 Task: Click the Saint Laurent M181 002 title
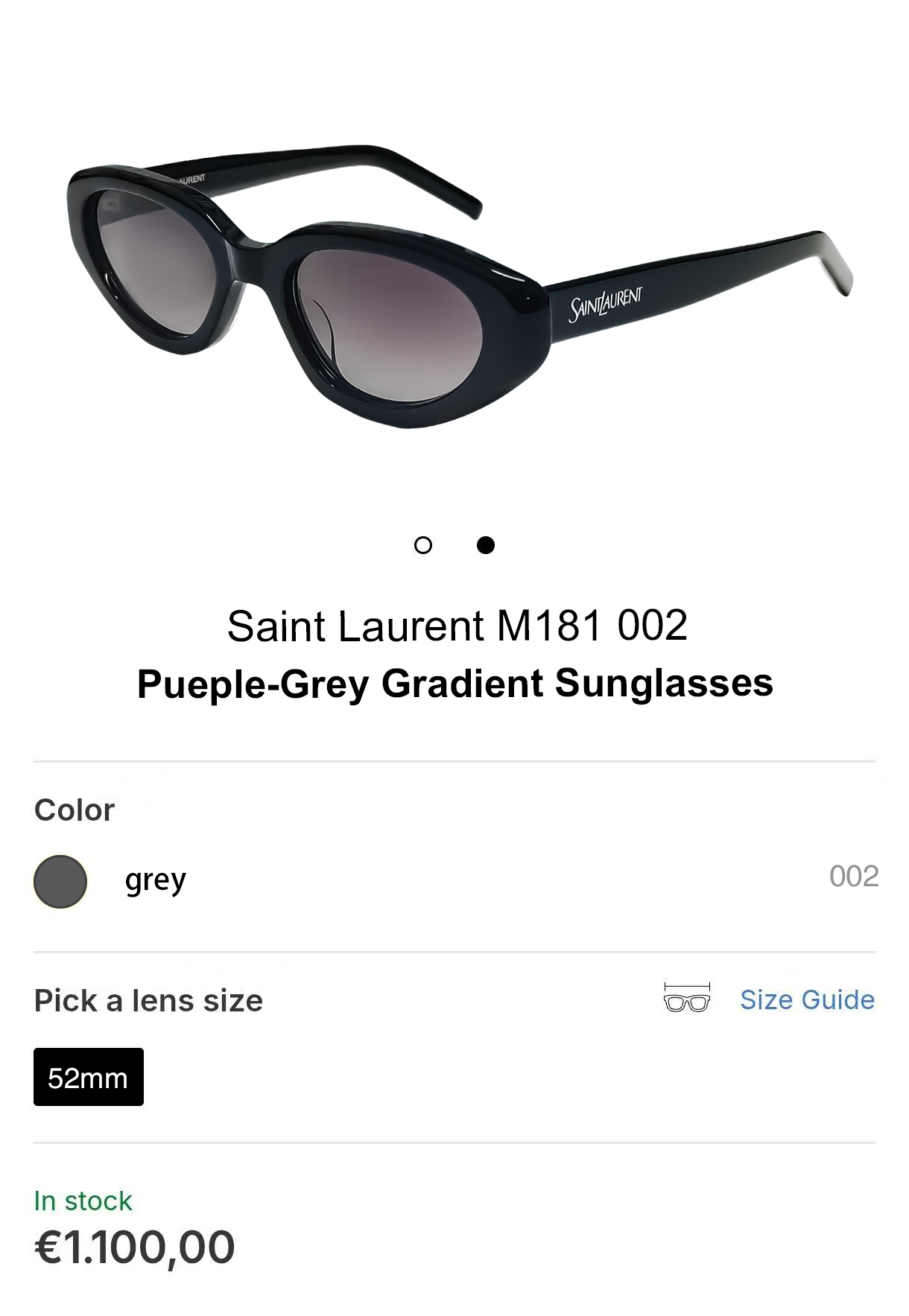pyautogui.click(x=456, y=626)
